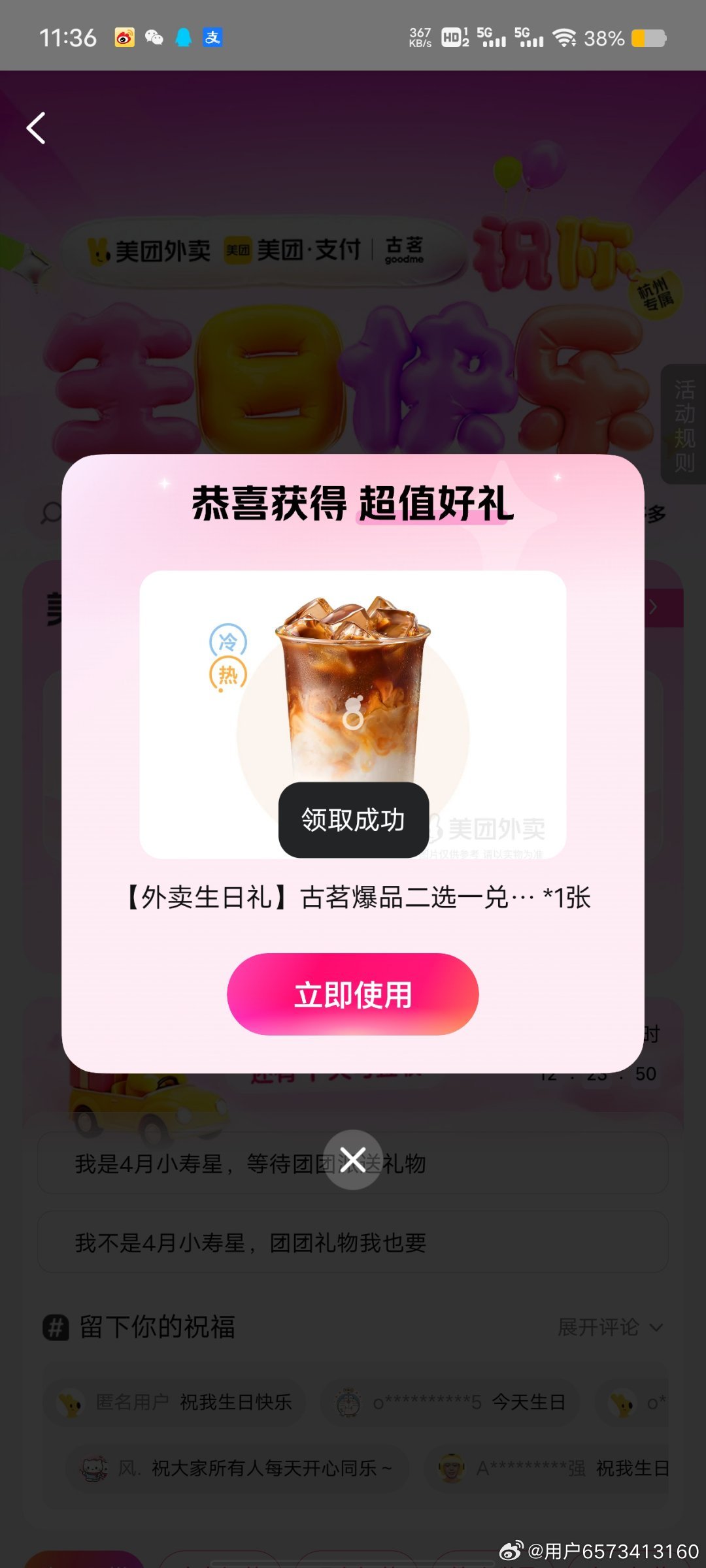Close the reward popup
706x1568 pixels.
coord(353,1160)
